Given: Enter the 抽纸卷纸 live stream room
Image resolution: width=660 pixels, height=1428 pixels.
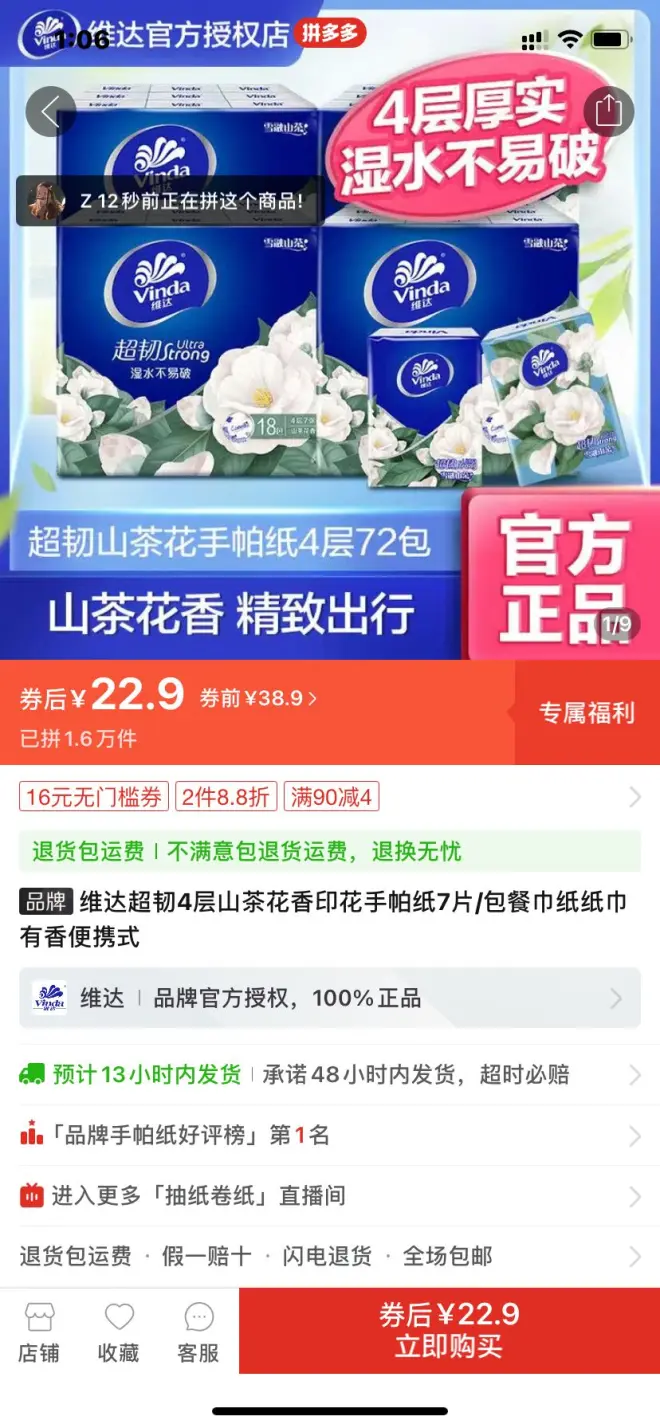Looking at the screenshot, I should click(329, 1196).
